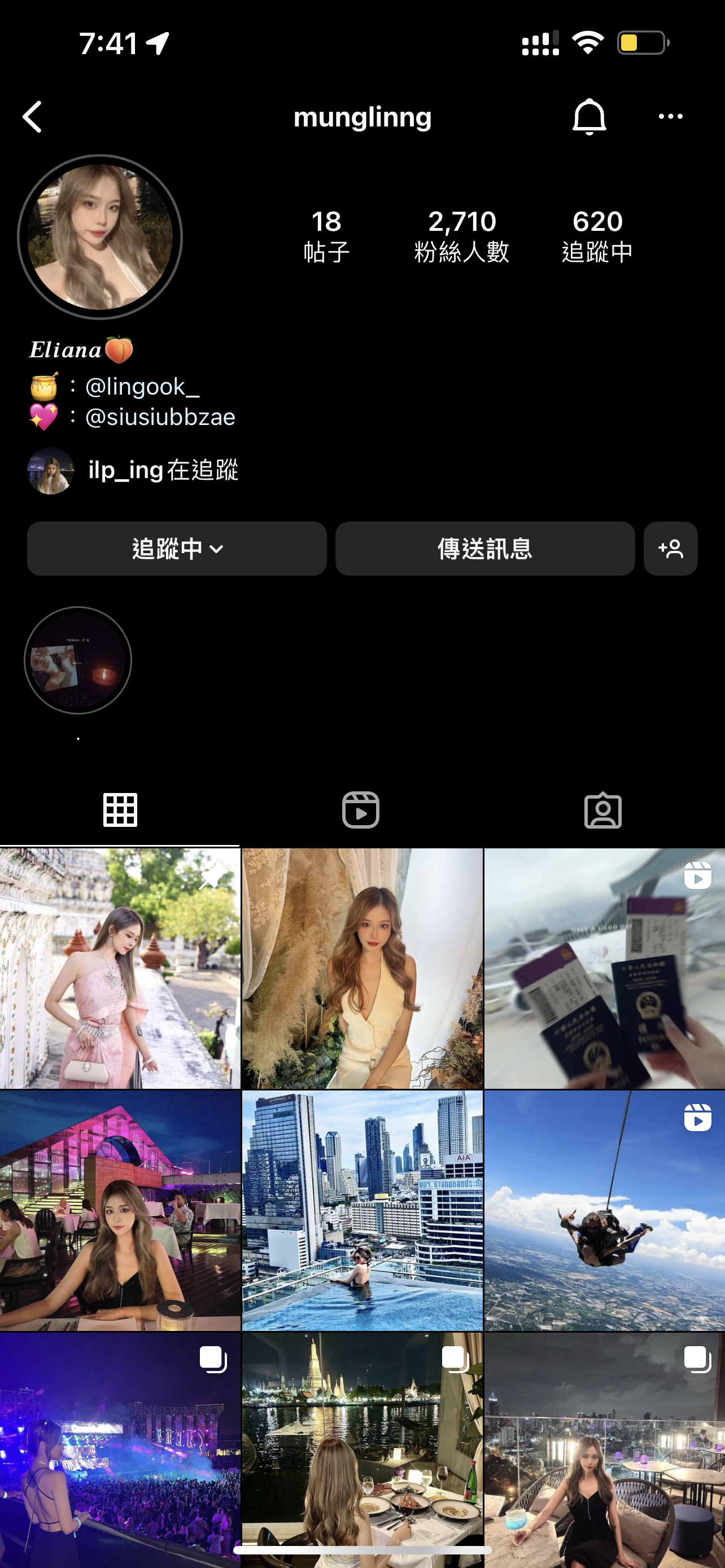Viewport: 725px width, 1568px height.
Task: Open the three-dot overflow menu
Action: coord(670,117)
